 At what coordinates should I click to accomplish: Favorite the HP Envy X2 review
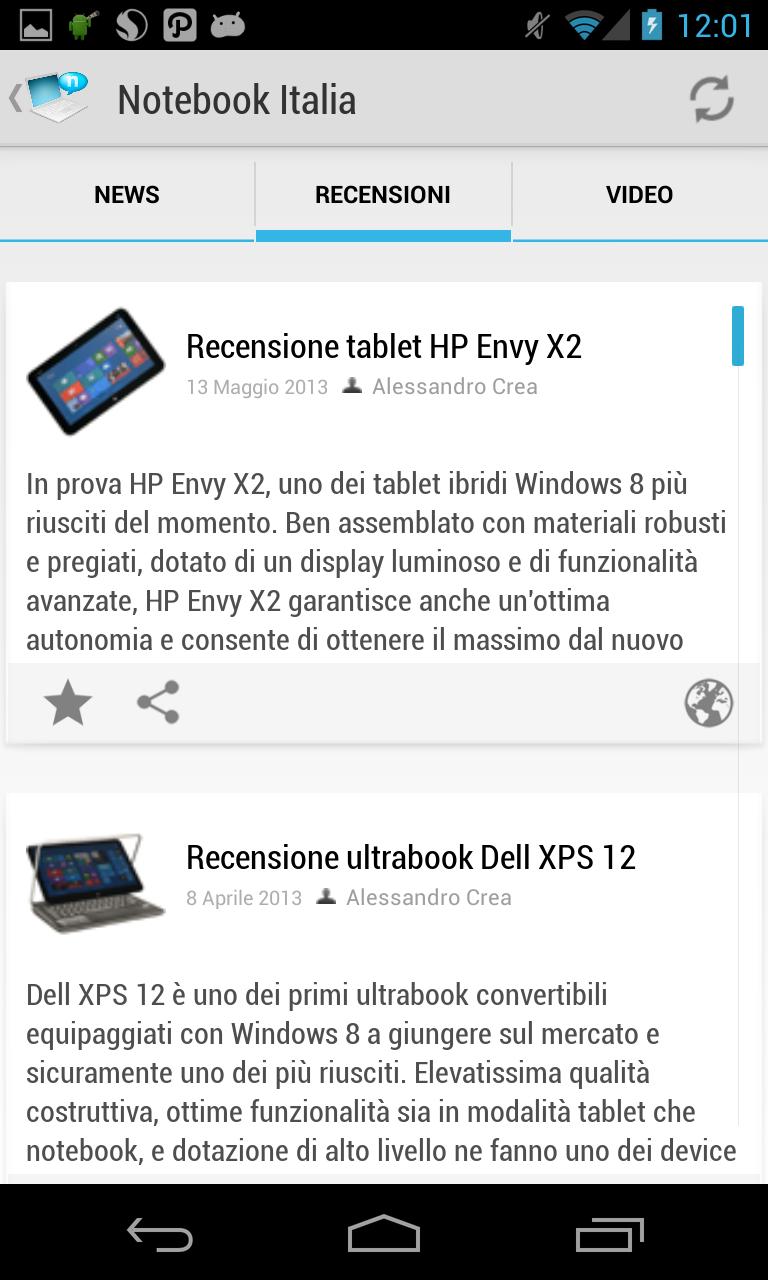pos(68,702)
